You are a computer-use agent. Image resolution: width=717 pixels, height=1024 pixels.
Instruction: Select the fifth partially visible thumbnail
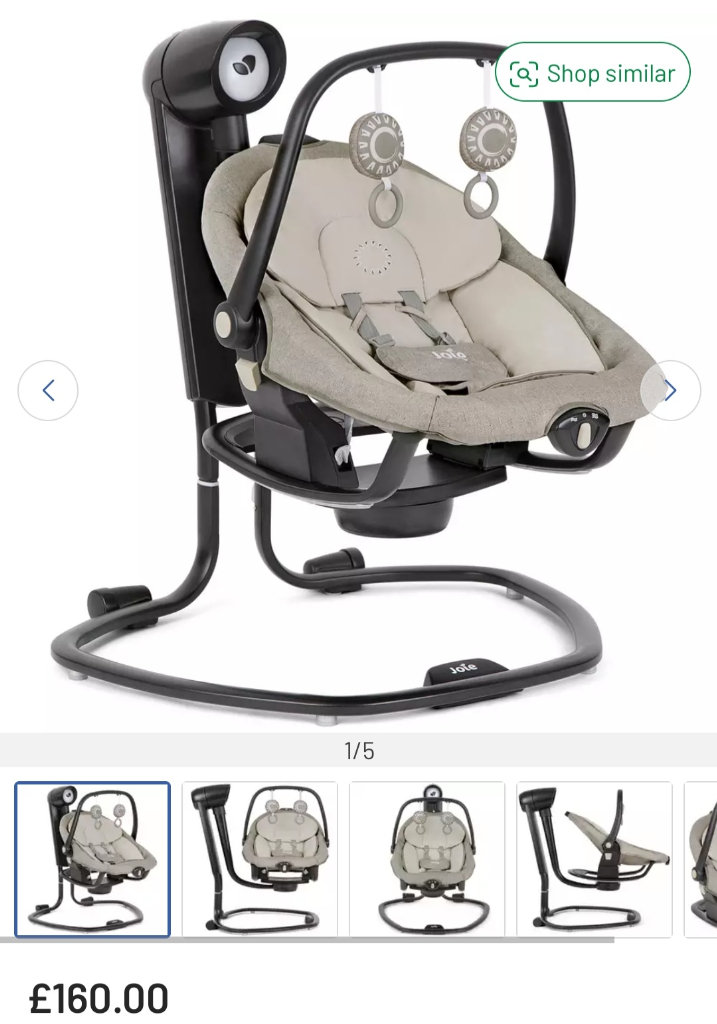click(702, 860)
